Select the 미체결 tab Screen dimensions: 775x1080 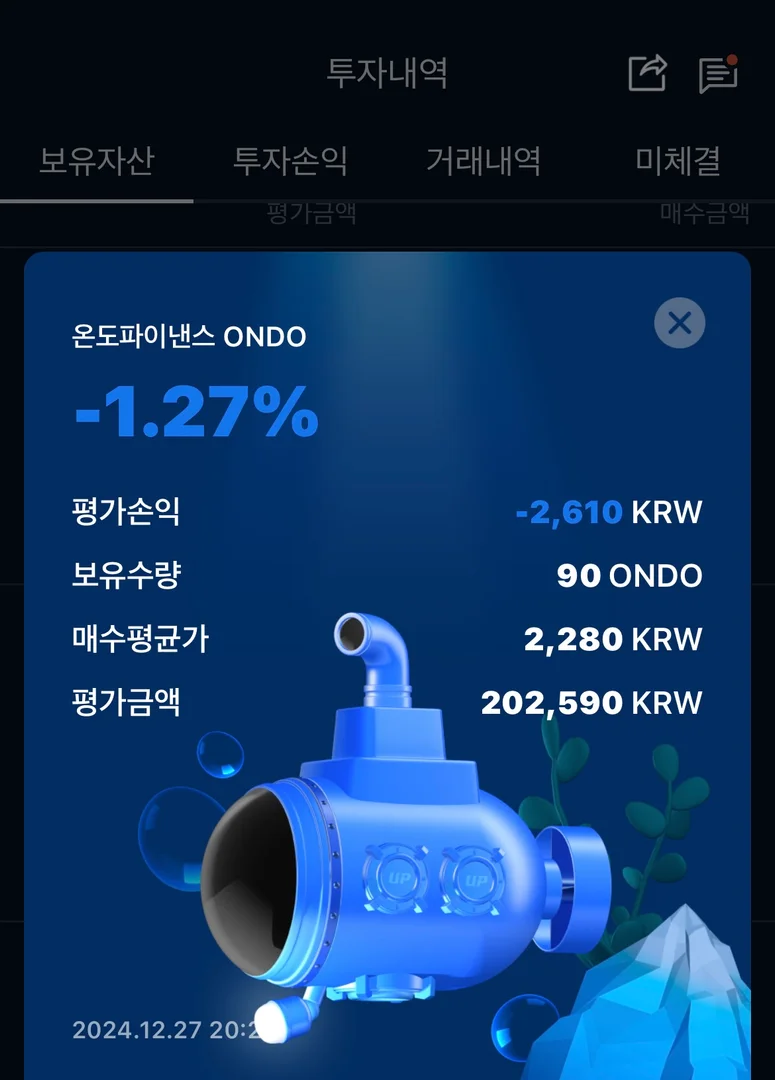(678, 160)
